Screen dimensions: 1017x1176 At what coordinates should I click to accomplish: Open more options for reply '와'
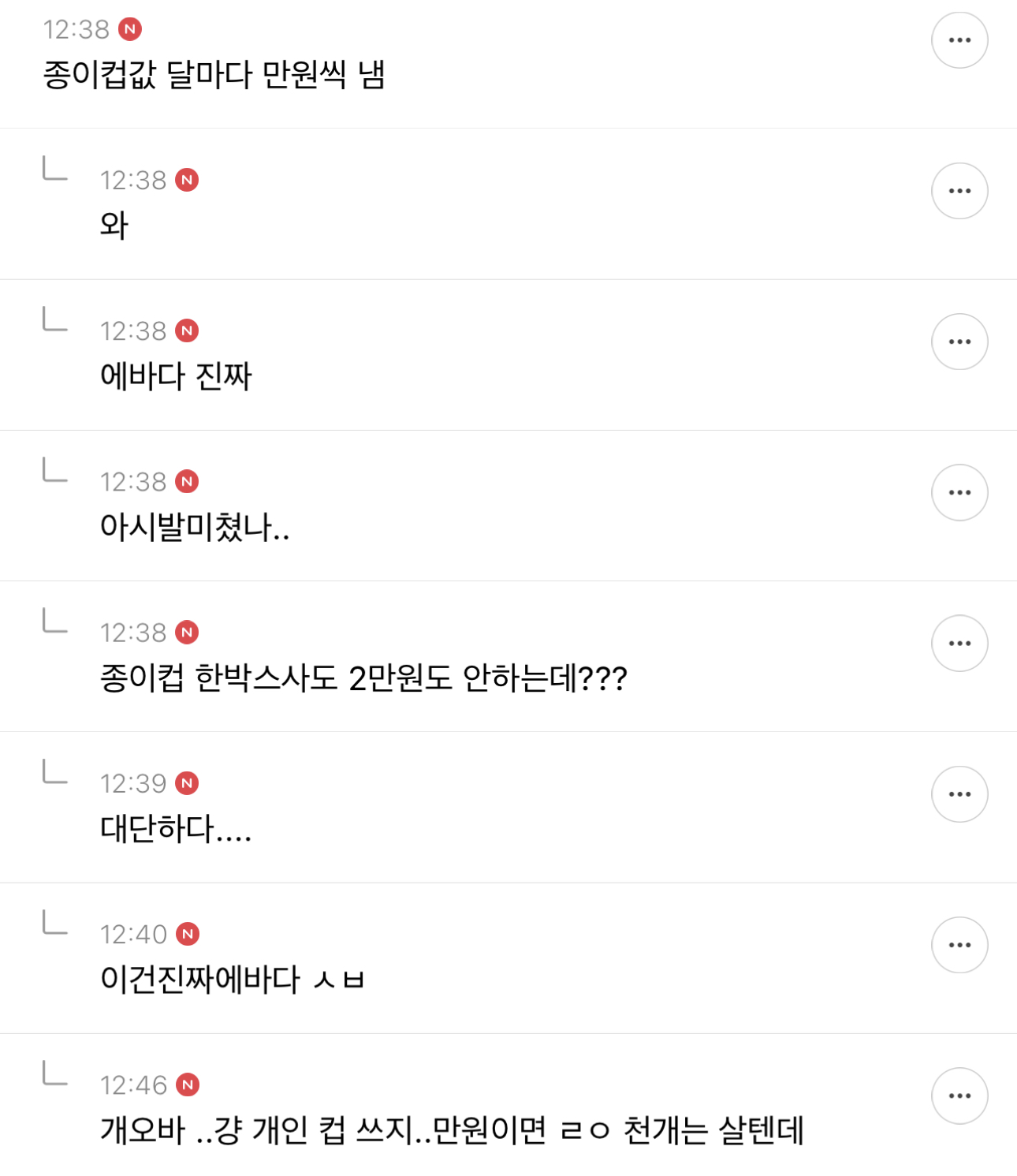tap(959, 191)
